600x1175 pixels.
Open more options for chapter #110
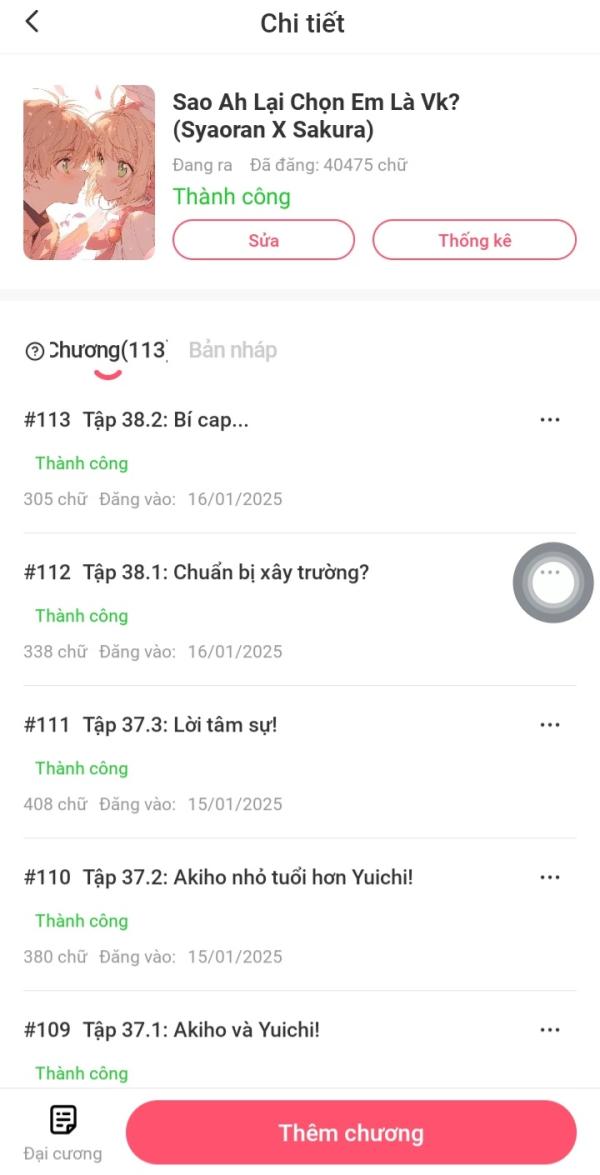pyautogui.click(x=549, y=877)
